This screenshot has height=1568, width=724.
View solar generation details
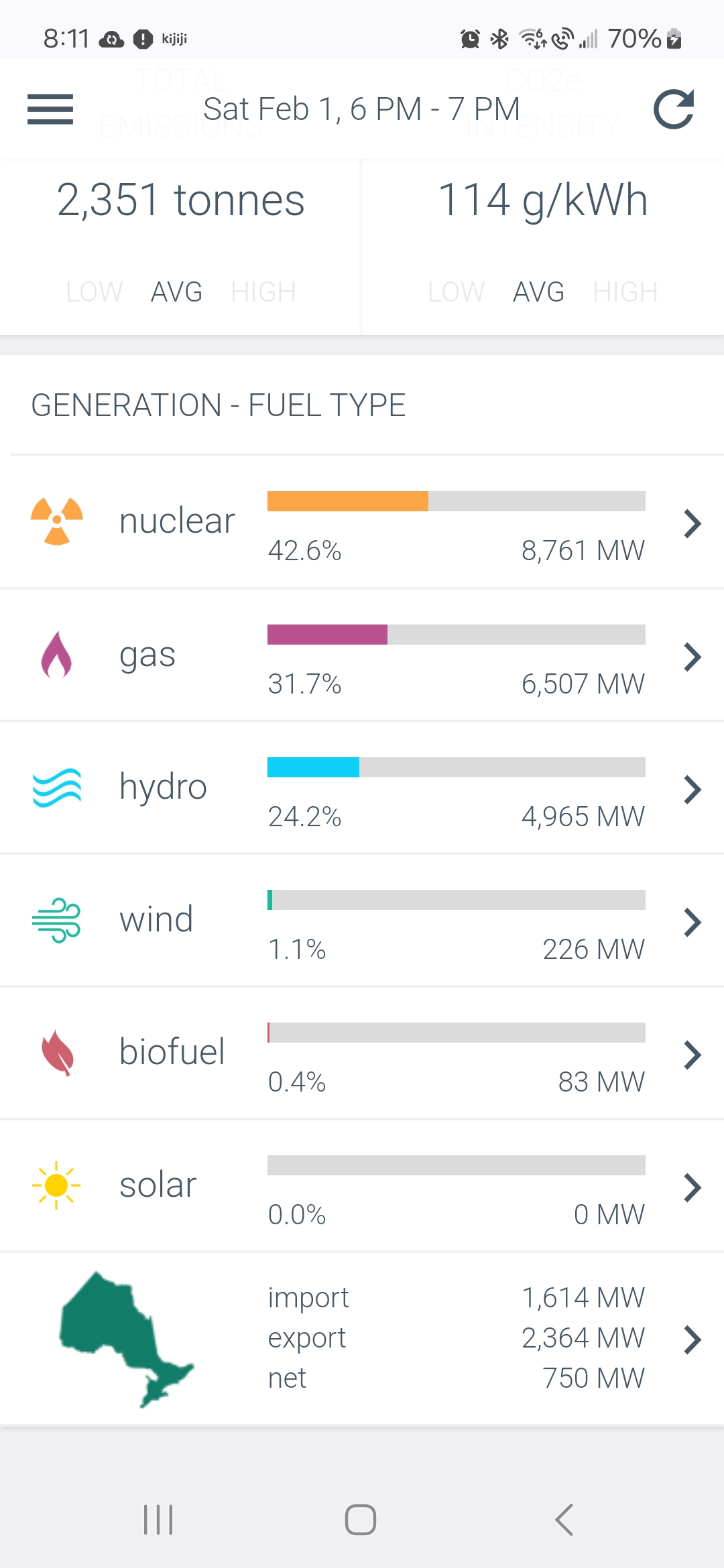point(362,1187)
